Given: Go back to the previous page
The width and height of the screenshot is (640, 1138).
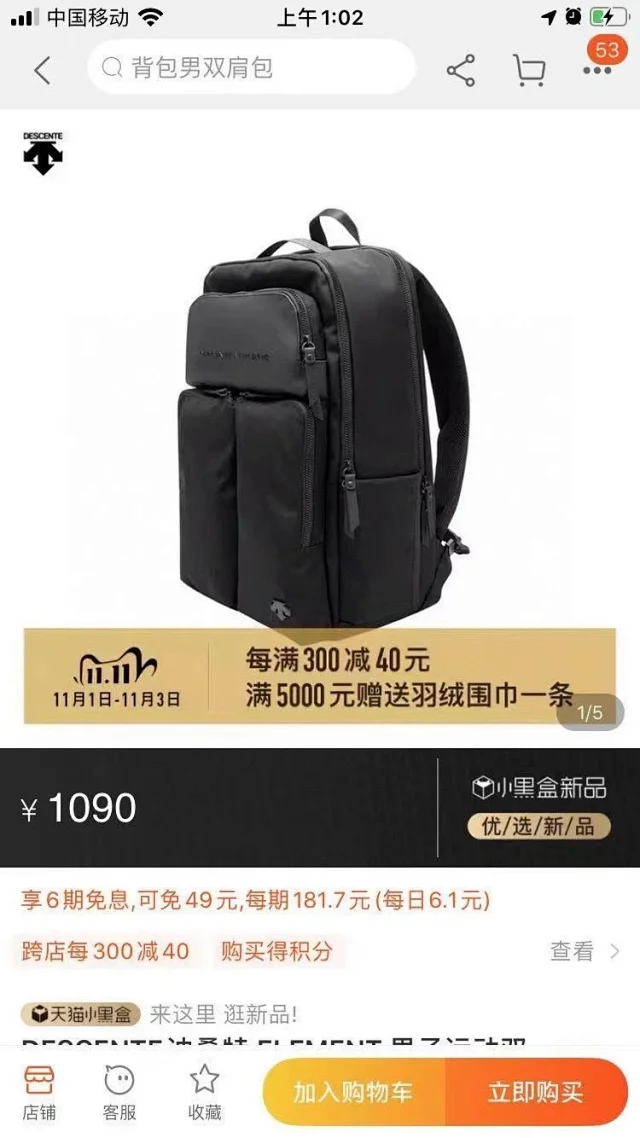Looking at the screenshot, I should point(41,70).
